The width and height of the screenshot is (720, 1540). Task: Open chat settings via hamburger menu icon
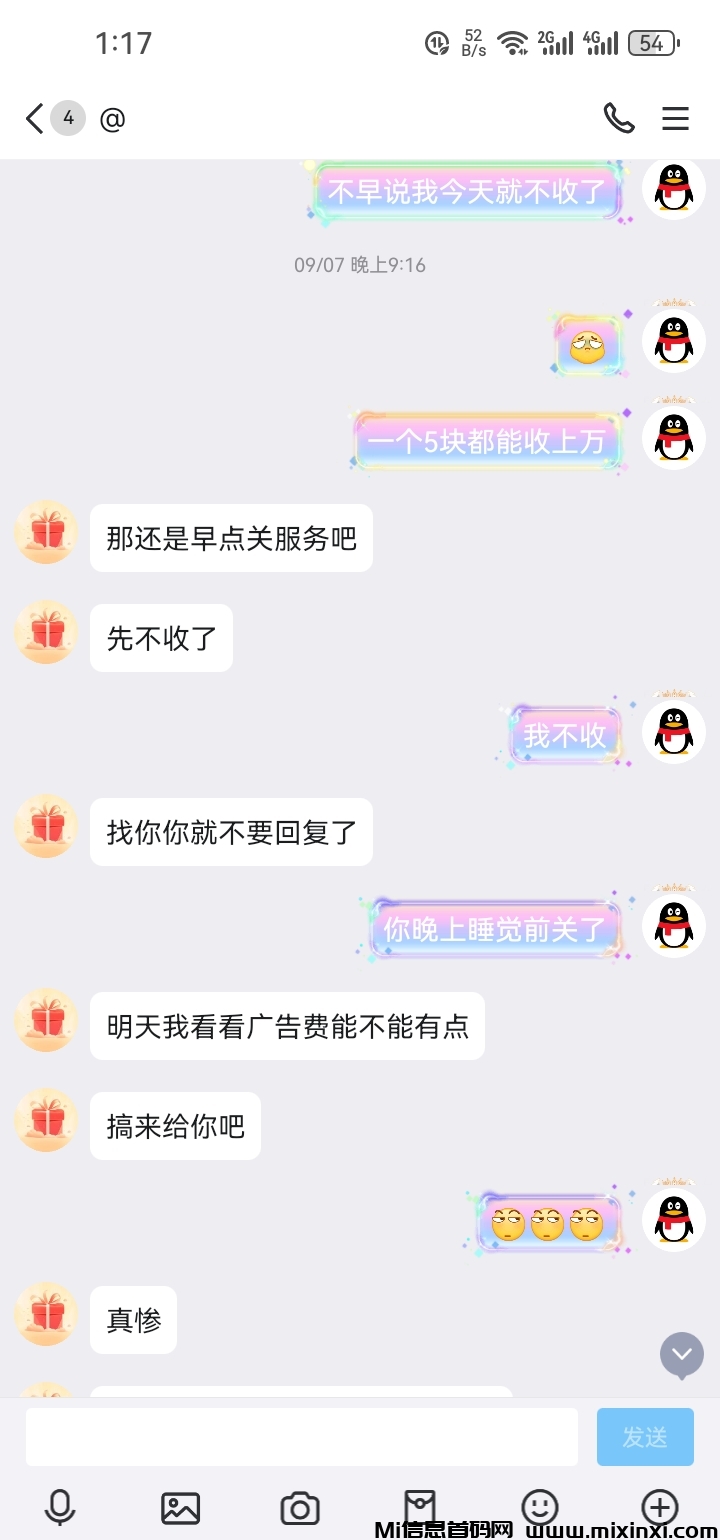click(676, 118)
